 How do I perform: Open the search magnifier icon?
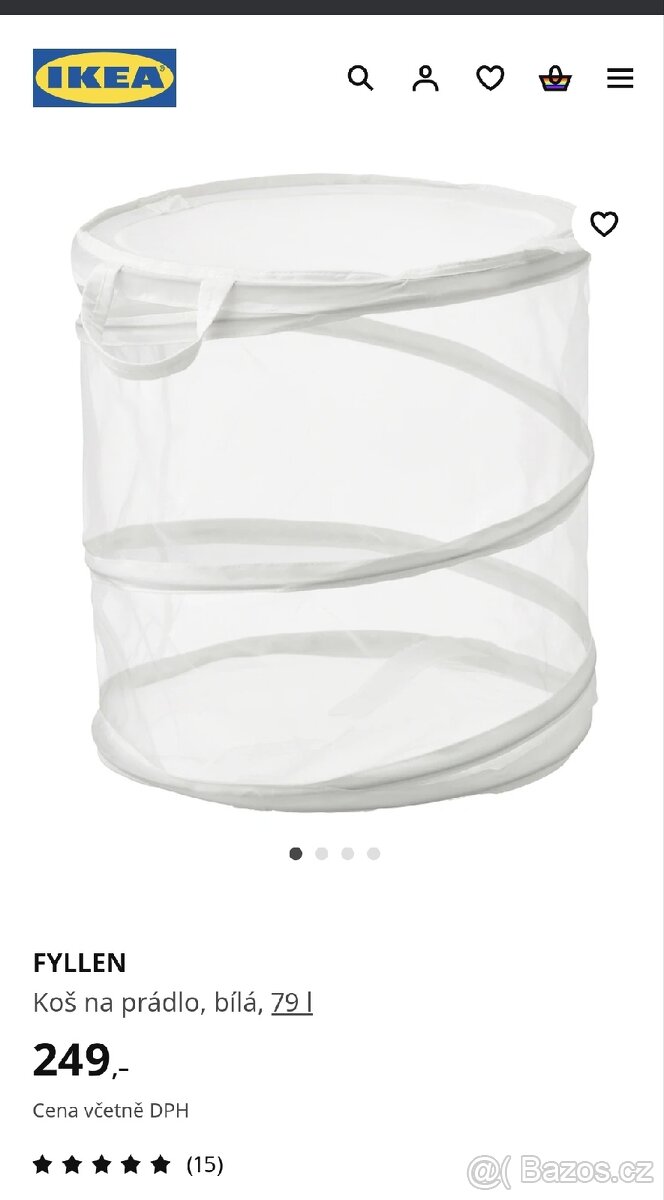click(x=360, y=78)
